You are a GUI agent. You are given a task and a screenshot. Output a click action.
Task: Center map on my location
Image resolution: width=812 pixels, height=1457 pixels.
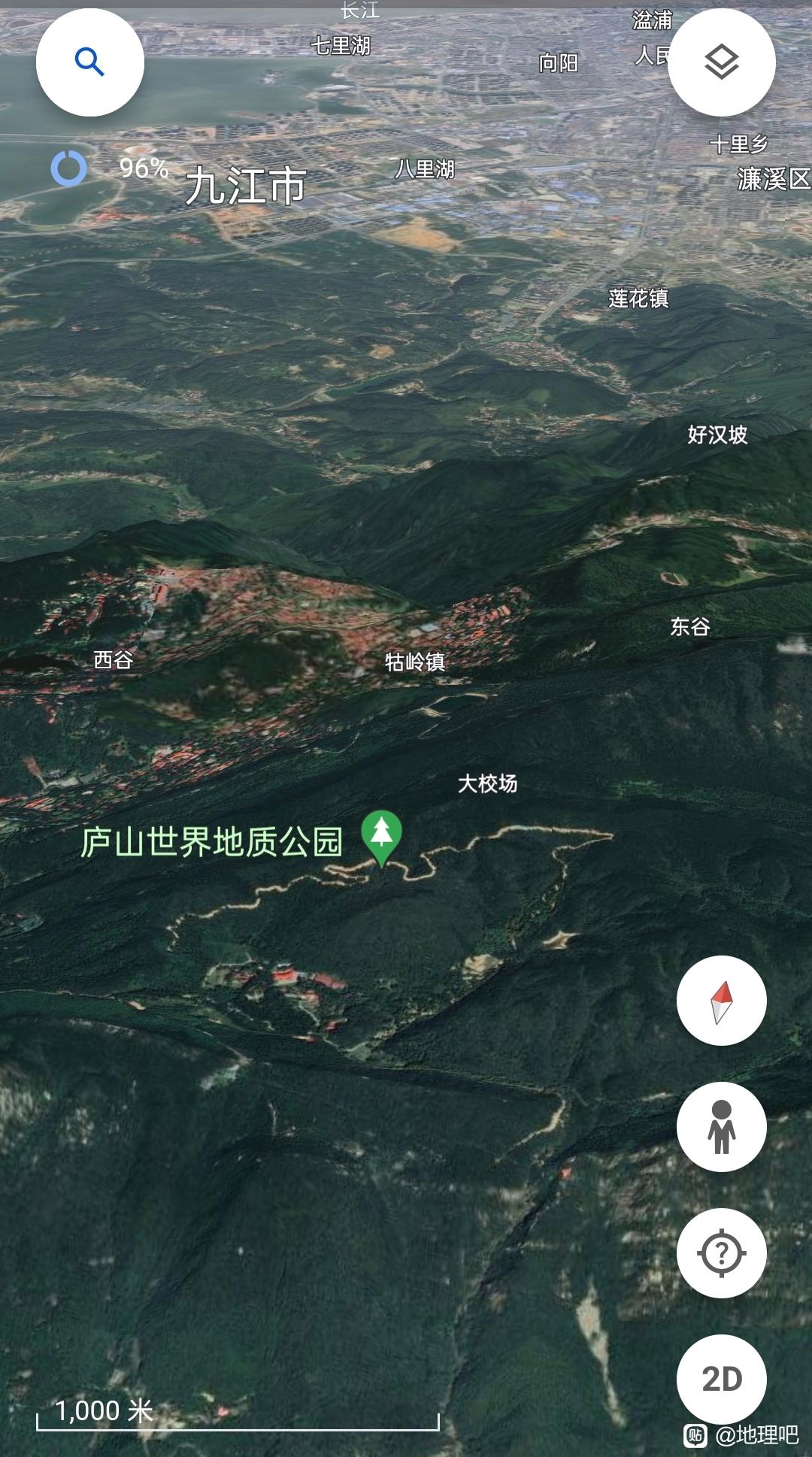tap(722, 1253)
